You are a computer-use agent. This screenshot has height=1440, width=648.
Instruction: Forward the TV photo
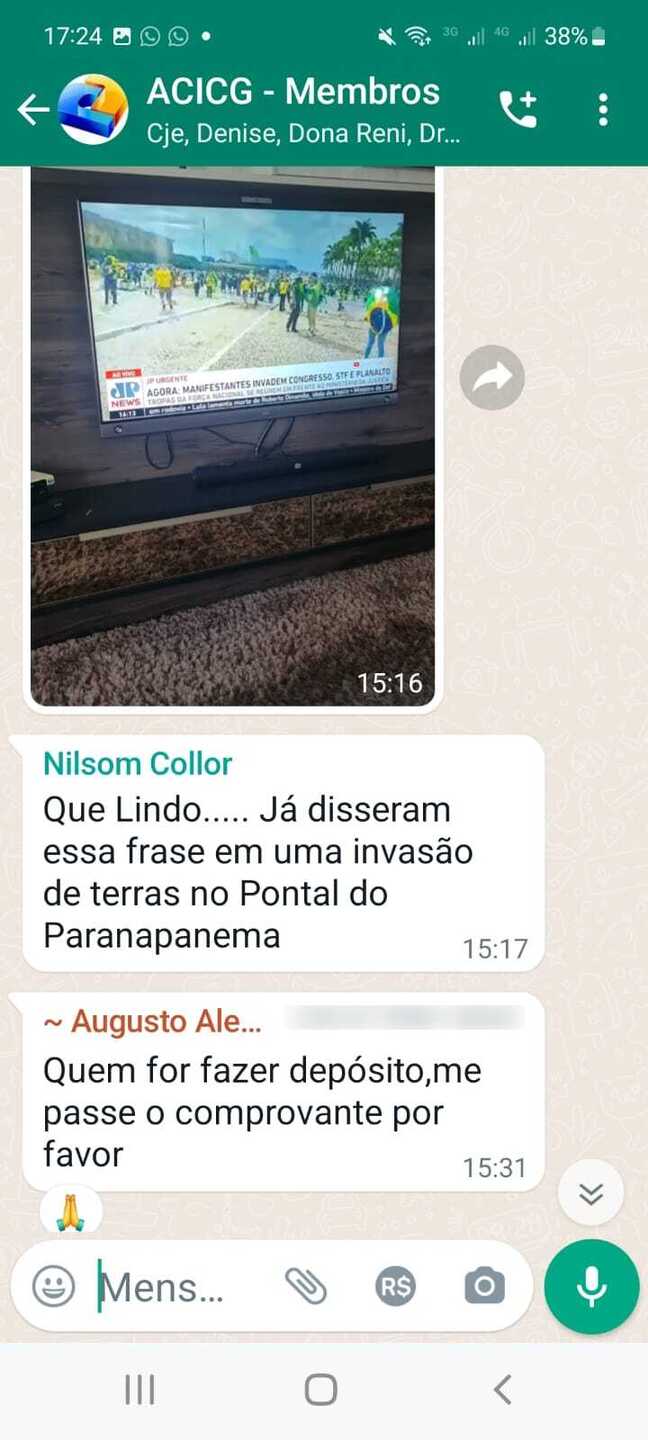(x=492, y=377)
